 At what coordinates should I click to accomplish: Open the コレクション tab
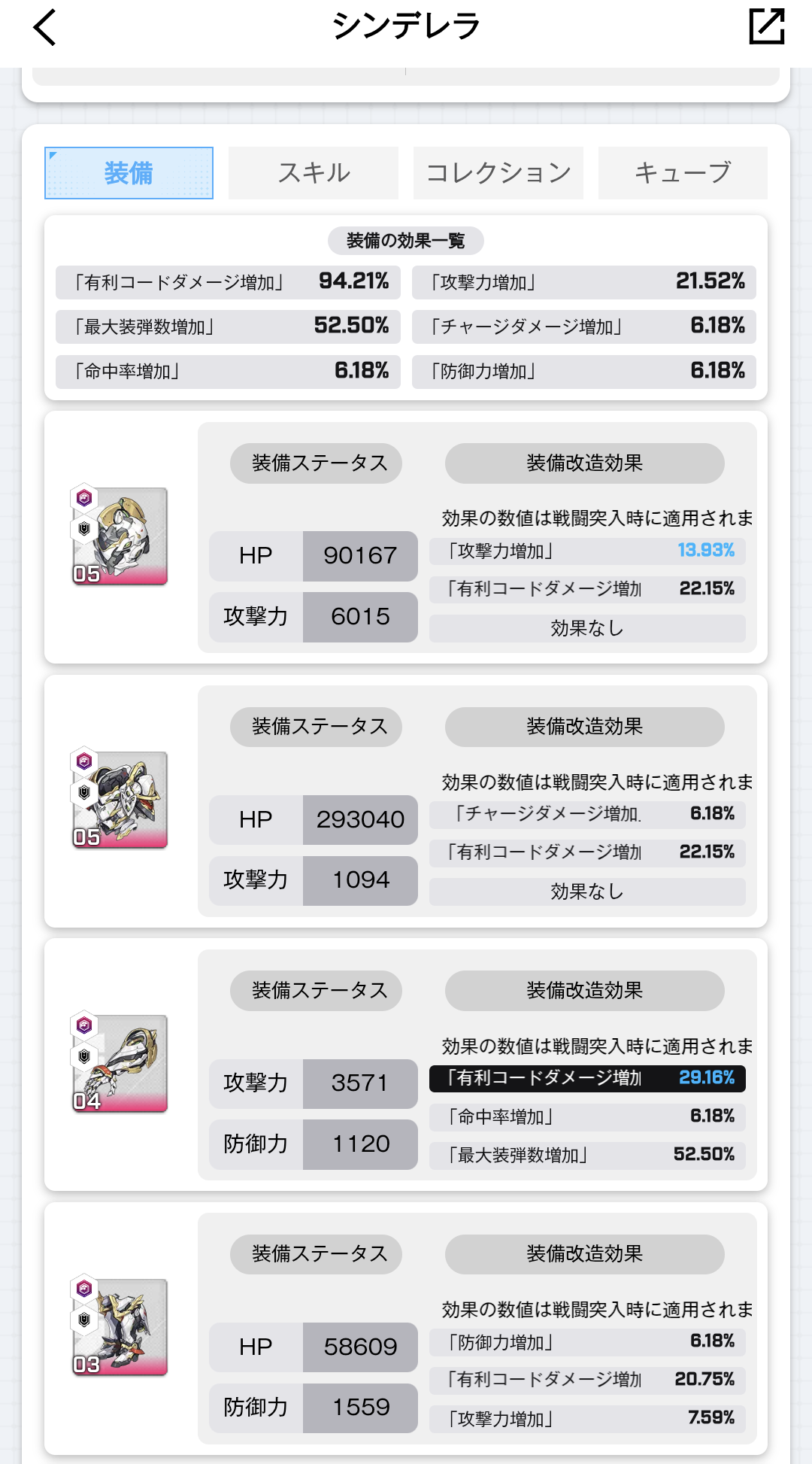tap(498, 173)
